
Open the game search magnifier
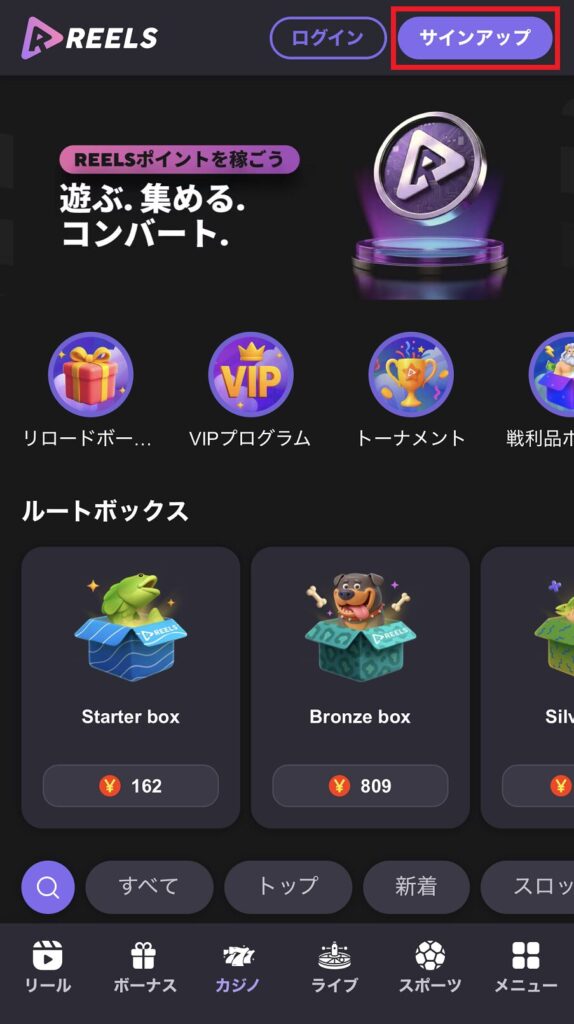48,887
